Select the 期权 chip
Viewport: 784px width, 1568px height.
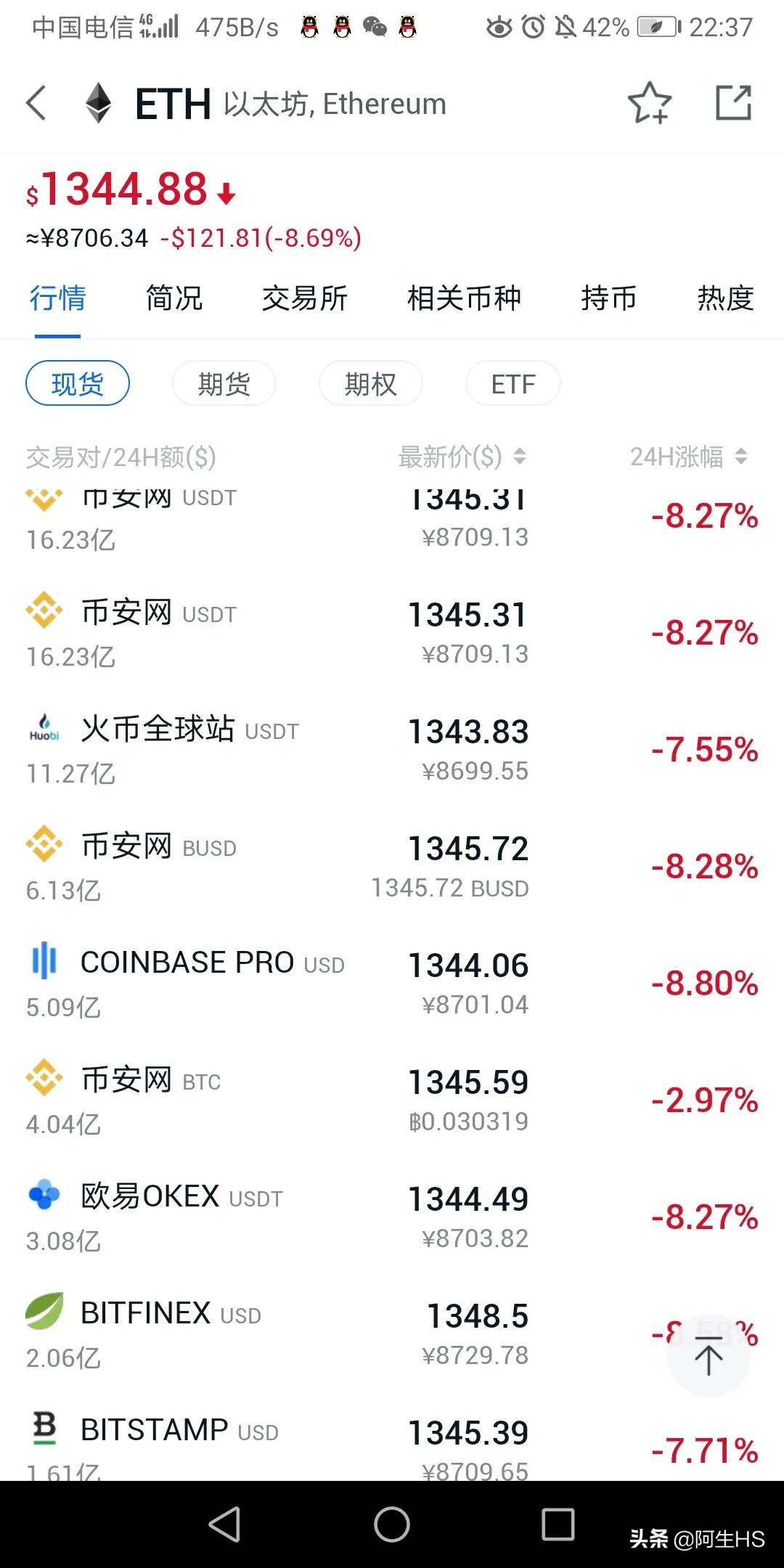tap(371, 383)
